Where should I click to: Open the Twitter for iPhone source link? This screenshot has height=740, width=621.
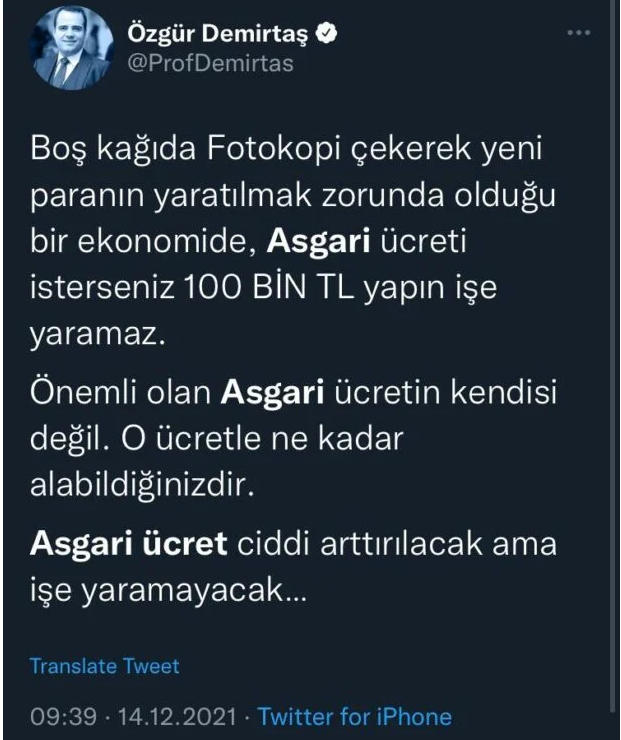point(355,717)
